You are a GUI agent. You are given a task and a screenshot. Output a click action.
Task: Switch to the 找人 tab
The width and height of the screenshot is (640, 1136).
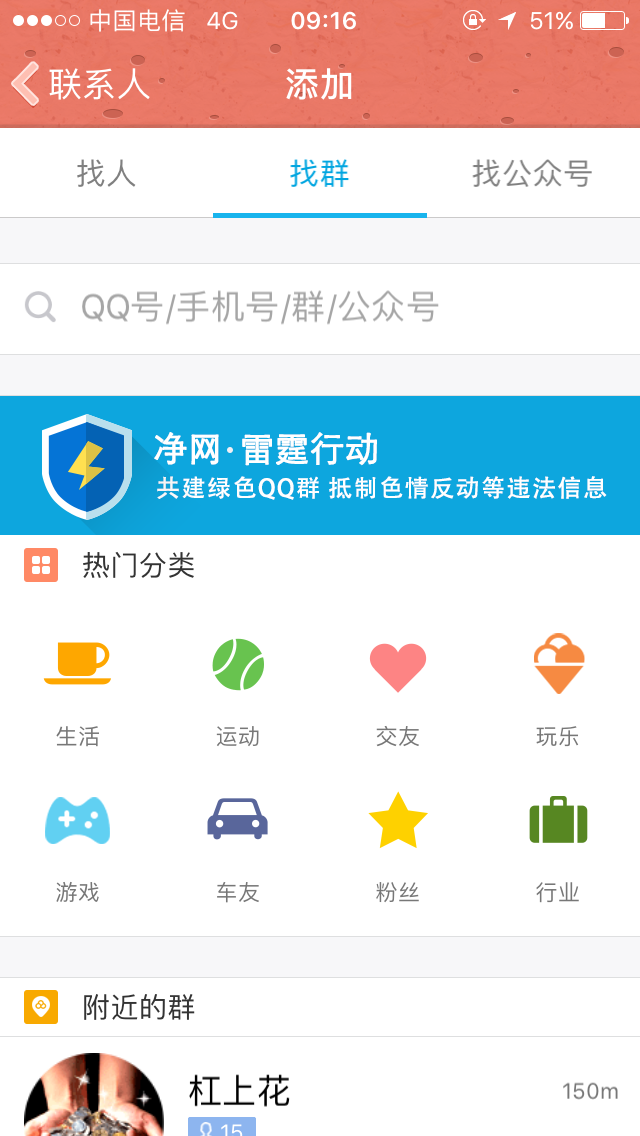pos(107,174)
